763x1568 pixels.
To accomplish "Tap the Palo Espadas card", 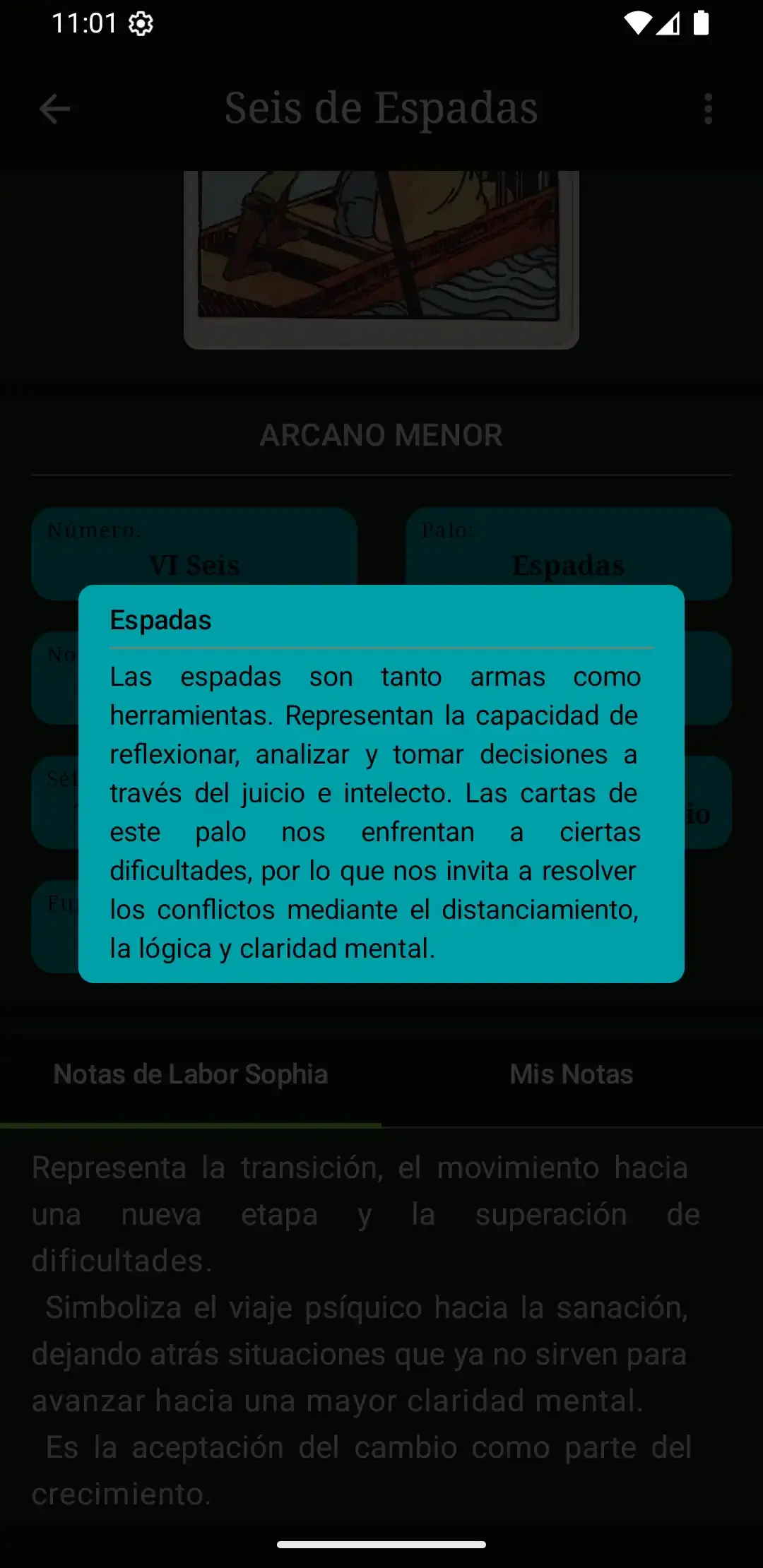I will (x=568, y=547).
